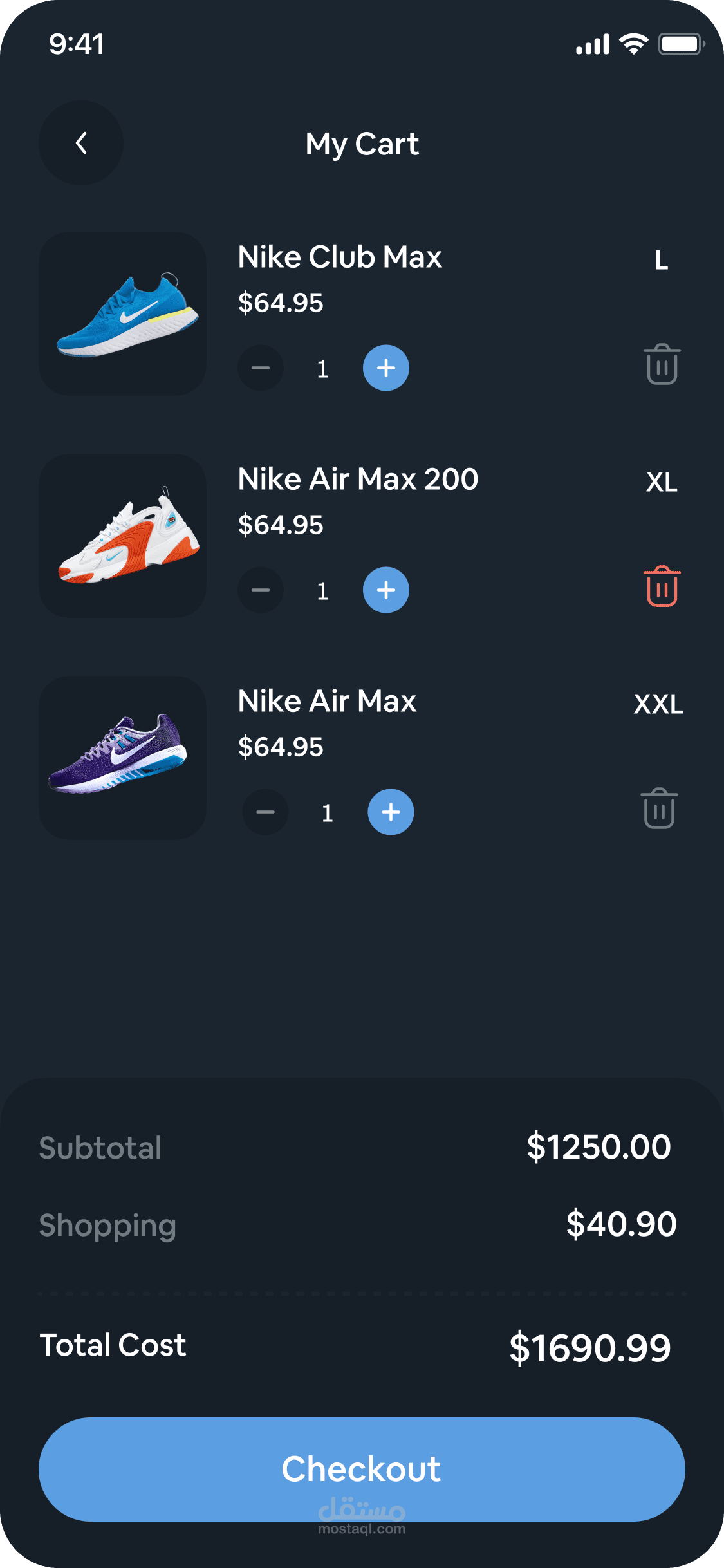The width and height of the screenshot is (724, 1568).
Task: Decrease Nike Club Max quantity
Action: (261, 368)
